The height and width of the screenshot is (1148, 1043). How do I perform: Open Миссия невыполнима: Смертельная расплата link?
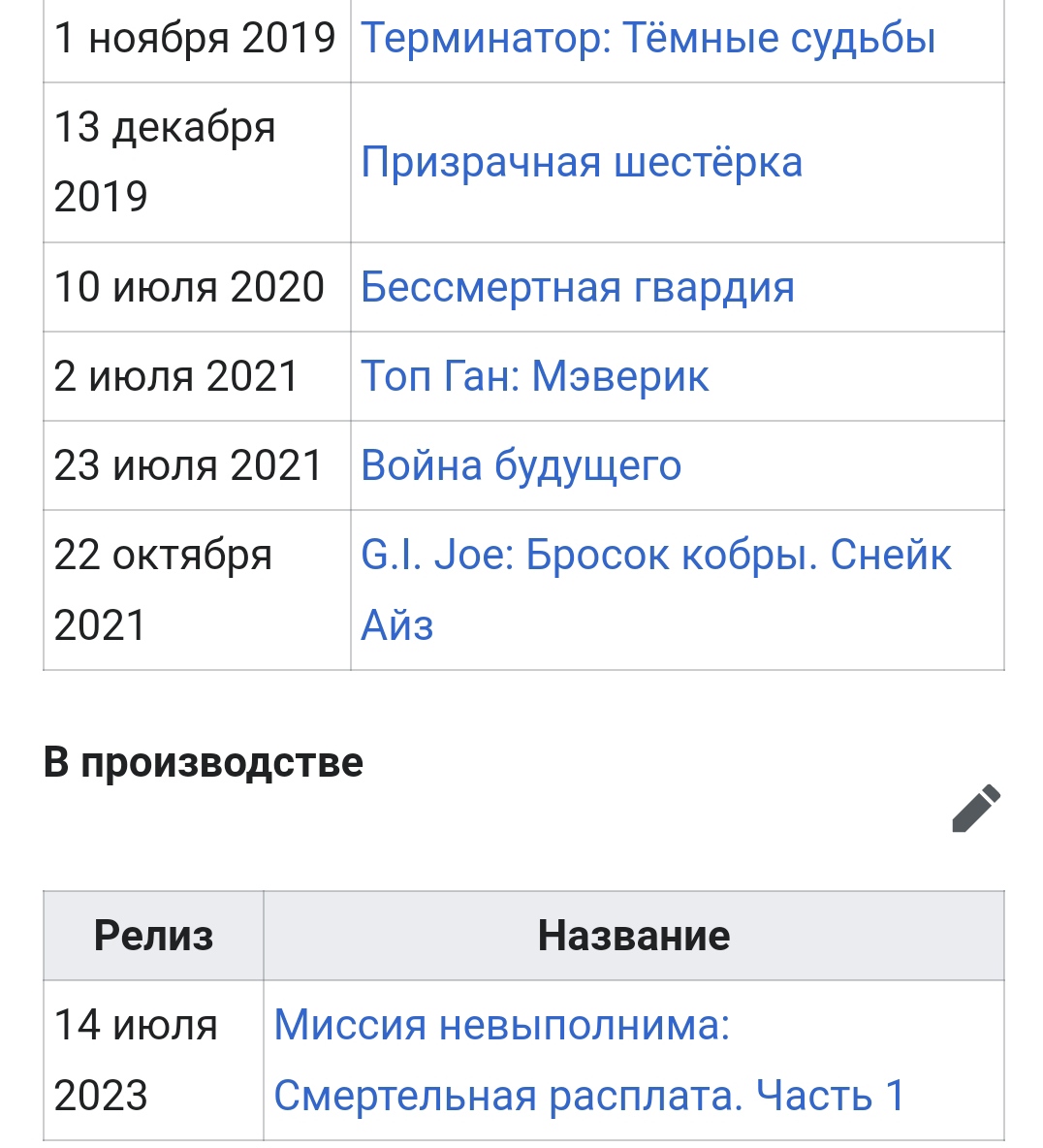[x=589, y=1060]
